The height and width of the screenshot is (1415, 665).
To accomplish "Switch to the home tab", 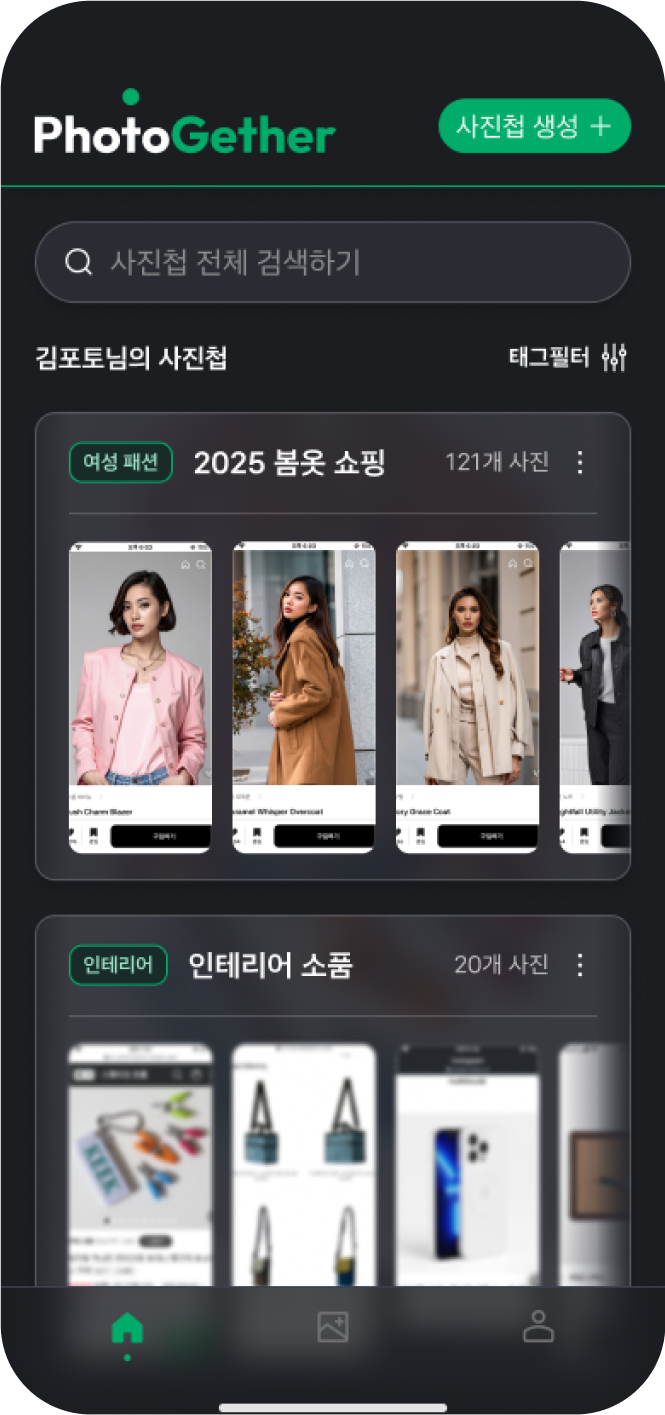I will click(x=127, y=1329).
